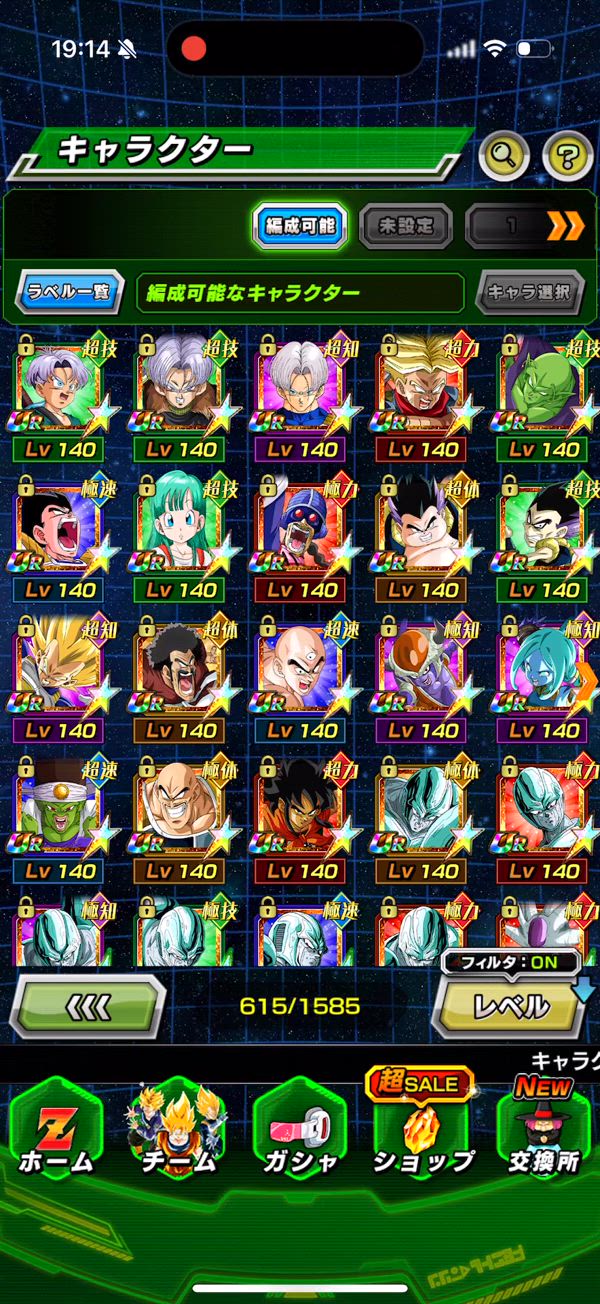Screen dimensions: 600x1304
Task: Go to the ホーム tab
Action: pos(55,1130)
